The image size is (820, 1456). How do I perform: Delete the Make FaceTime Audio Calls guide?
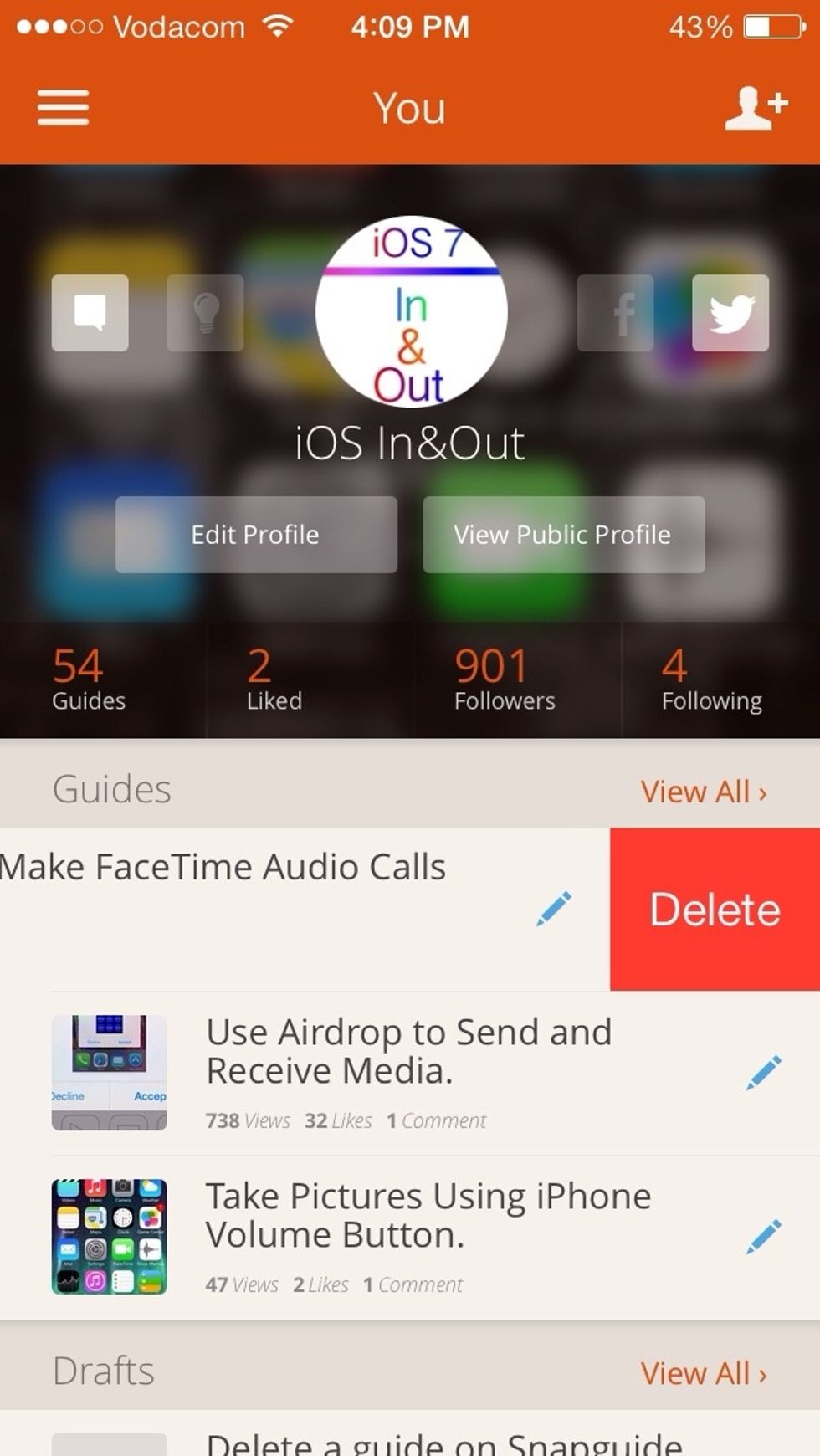[x=715, y=908]
